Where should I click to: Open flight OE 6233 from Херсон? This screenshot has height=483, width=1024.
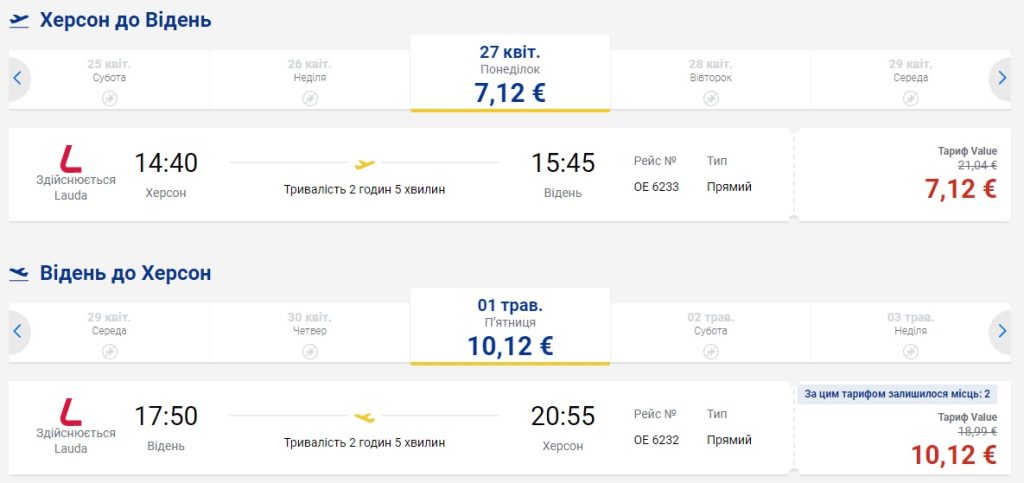(x=400, y=175)
